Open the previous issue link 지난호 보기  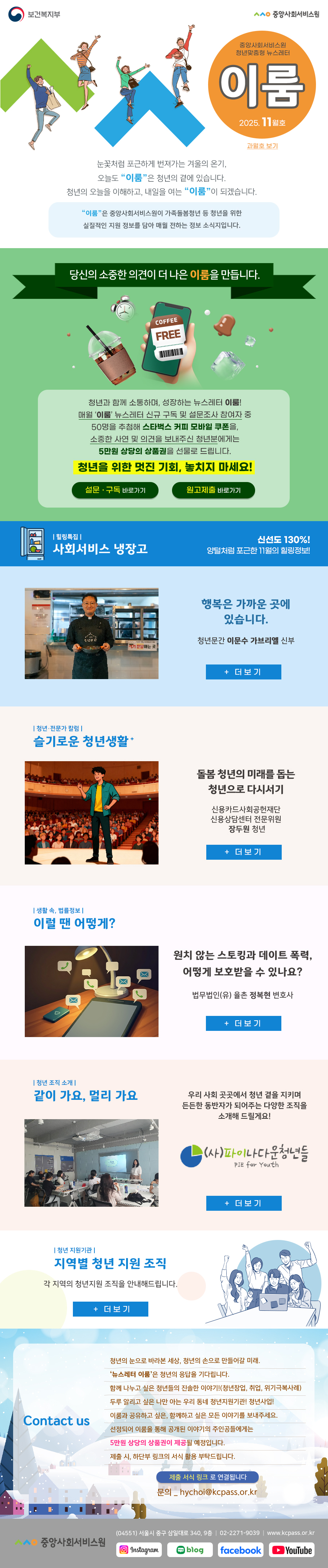pos(262,146)
